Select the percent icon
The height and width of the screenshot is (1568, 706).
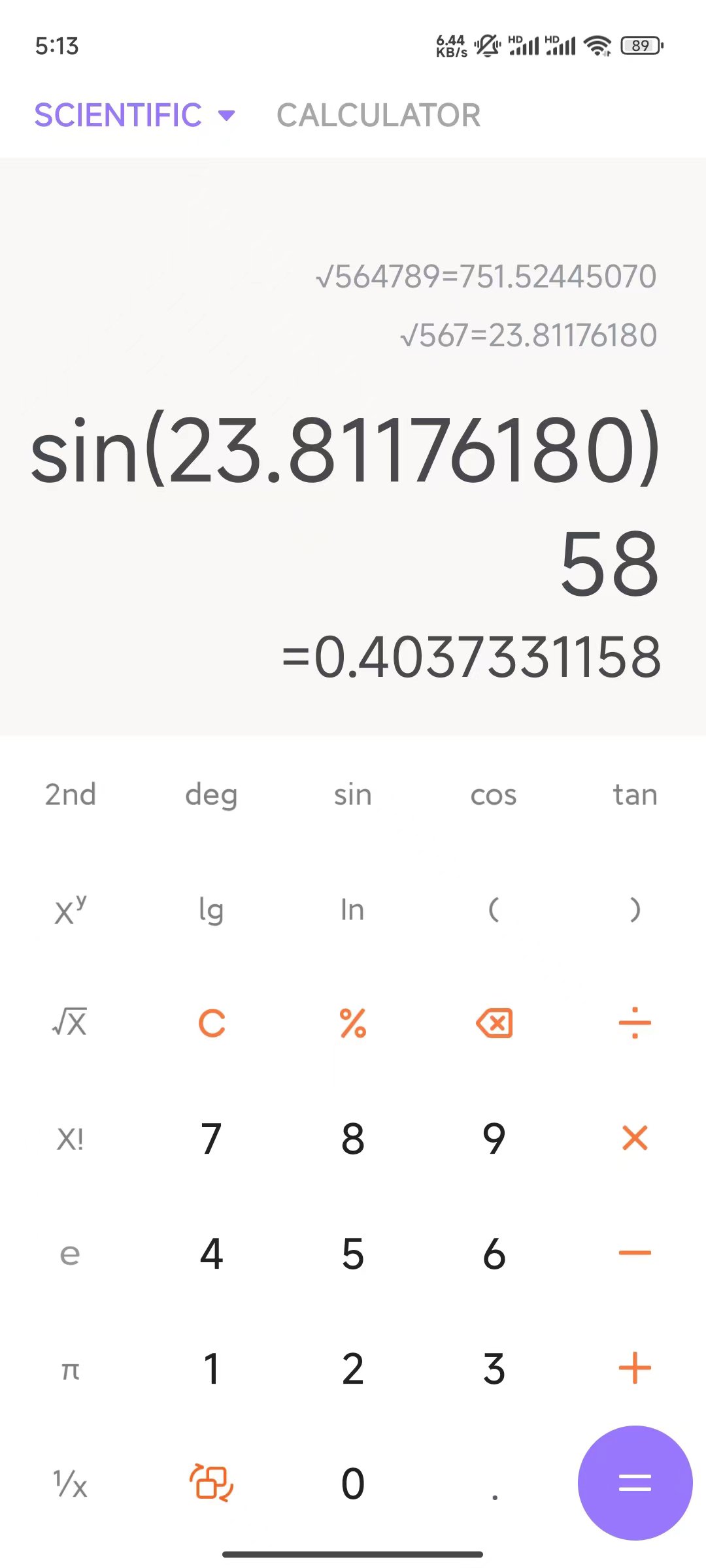(x=352, y=1023)
